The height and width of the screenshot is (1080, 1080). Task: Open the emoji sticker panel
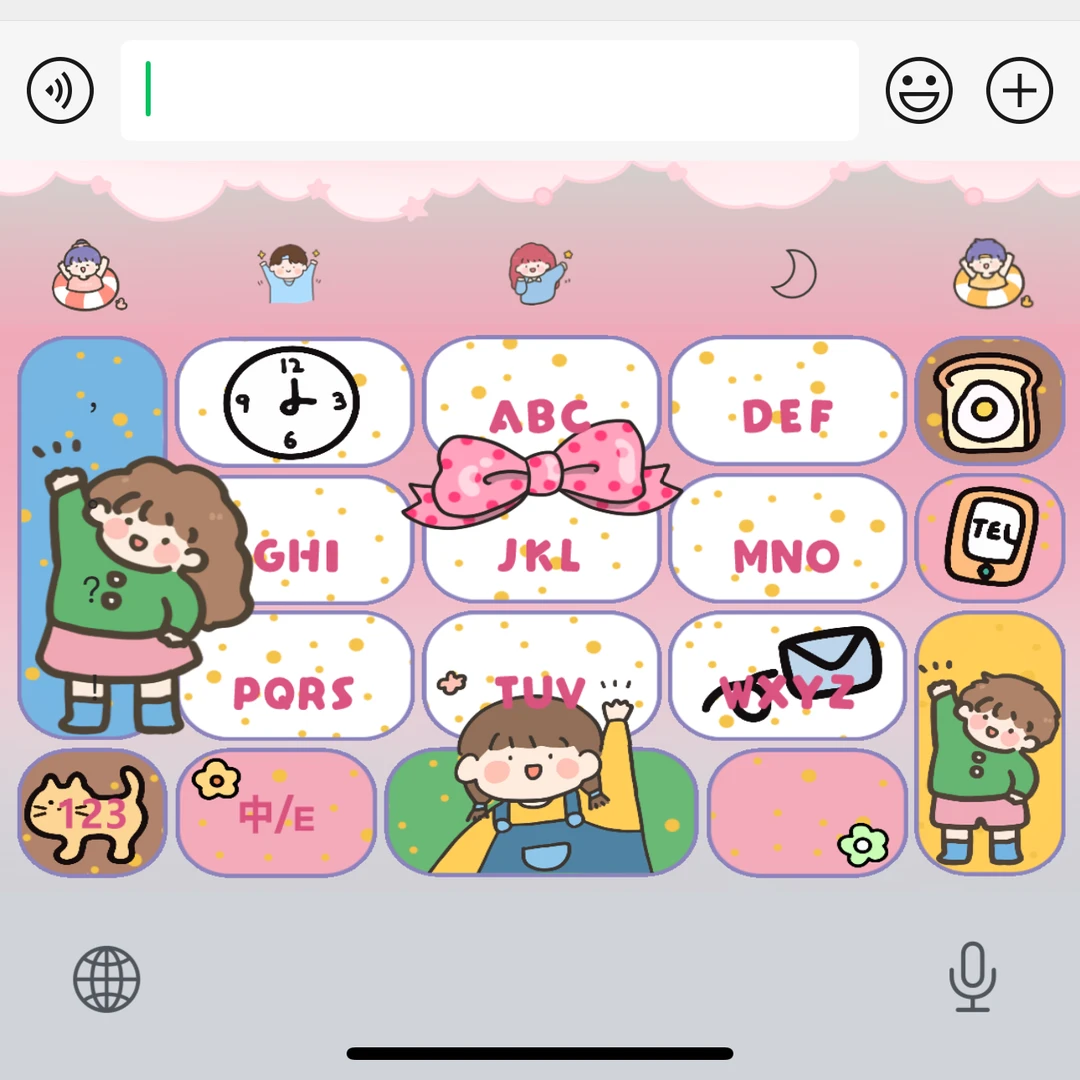point(919,91)
